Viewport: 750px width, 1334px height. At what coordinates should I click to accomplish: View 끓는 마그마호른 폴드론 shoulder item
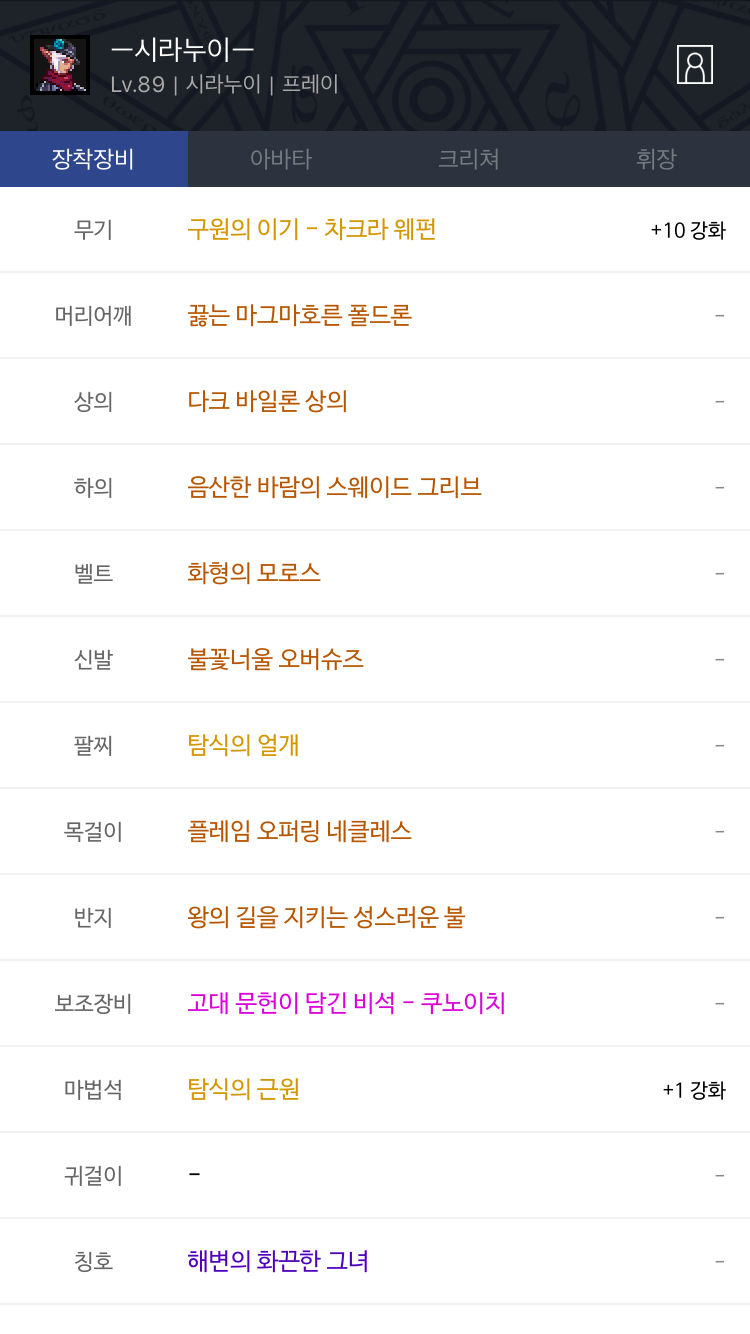[300, 315]
